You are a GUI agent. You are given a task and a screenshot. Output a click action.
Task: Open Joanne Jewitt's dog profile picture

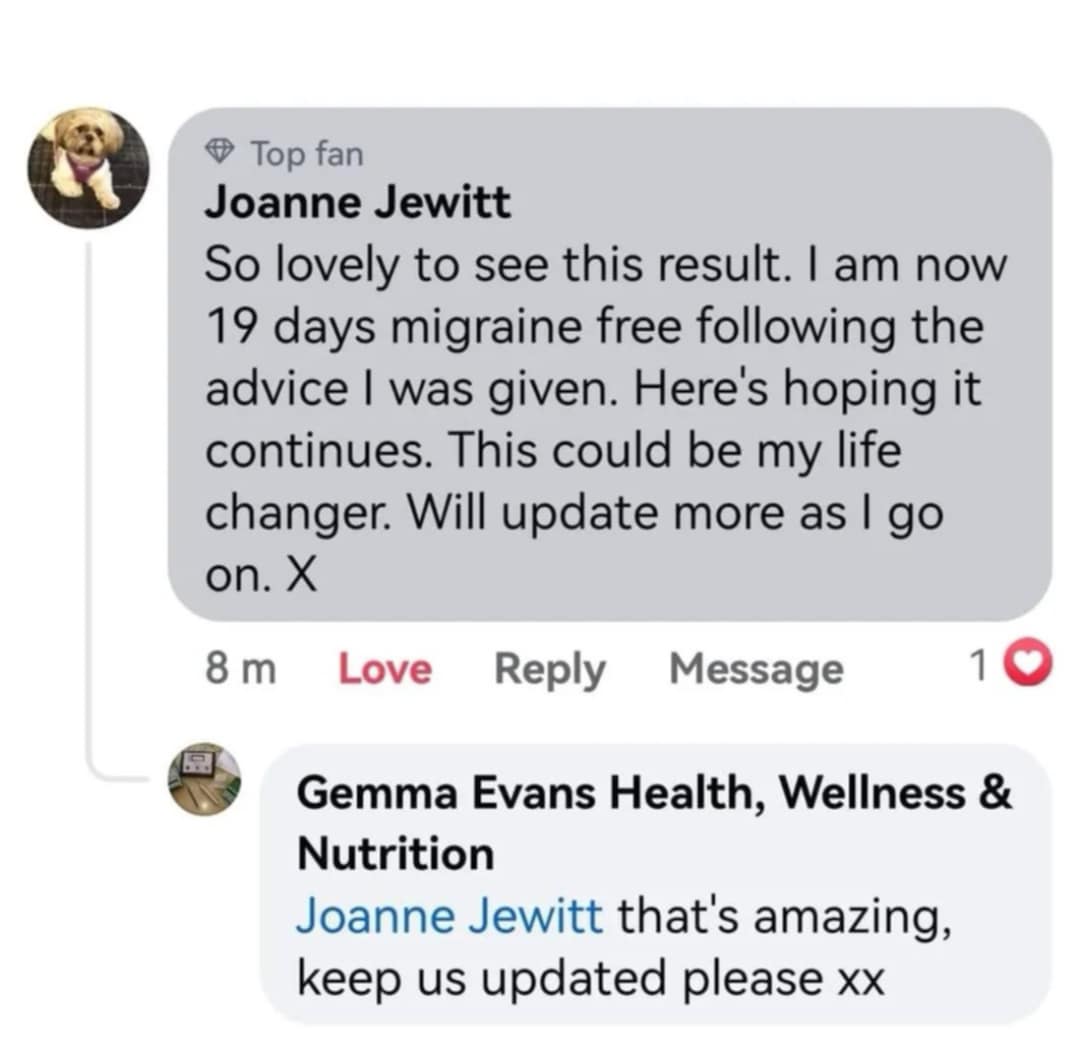(x=88, y=168)
